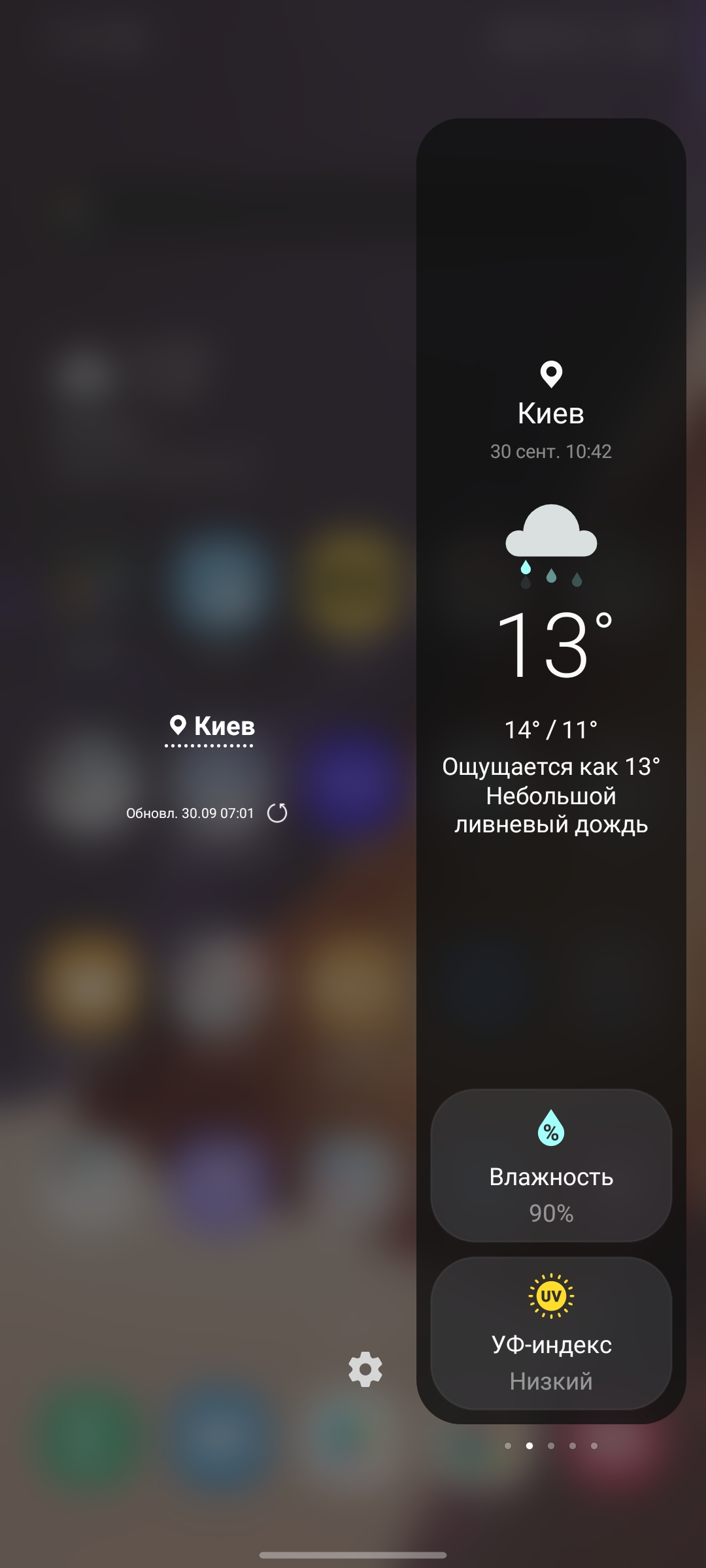Tap the underlined Киев location link

[211, 727]
